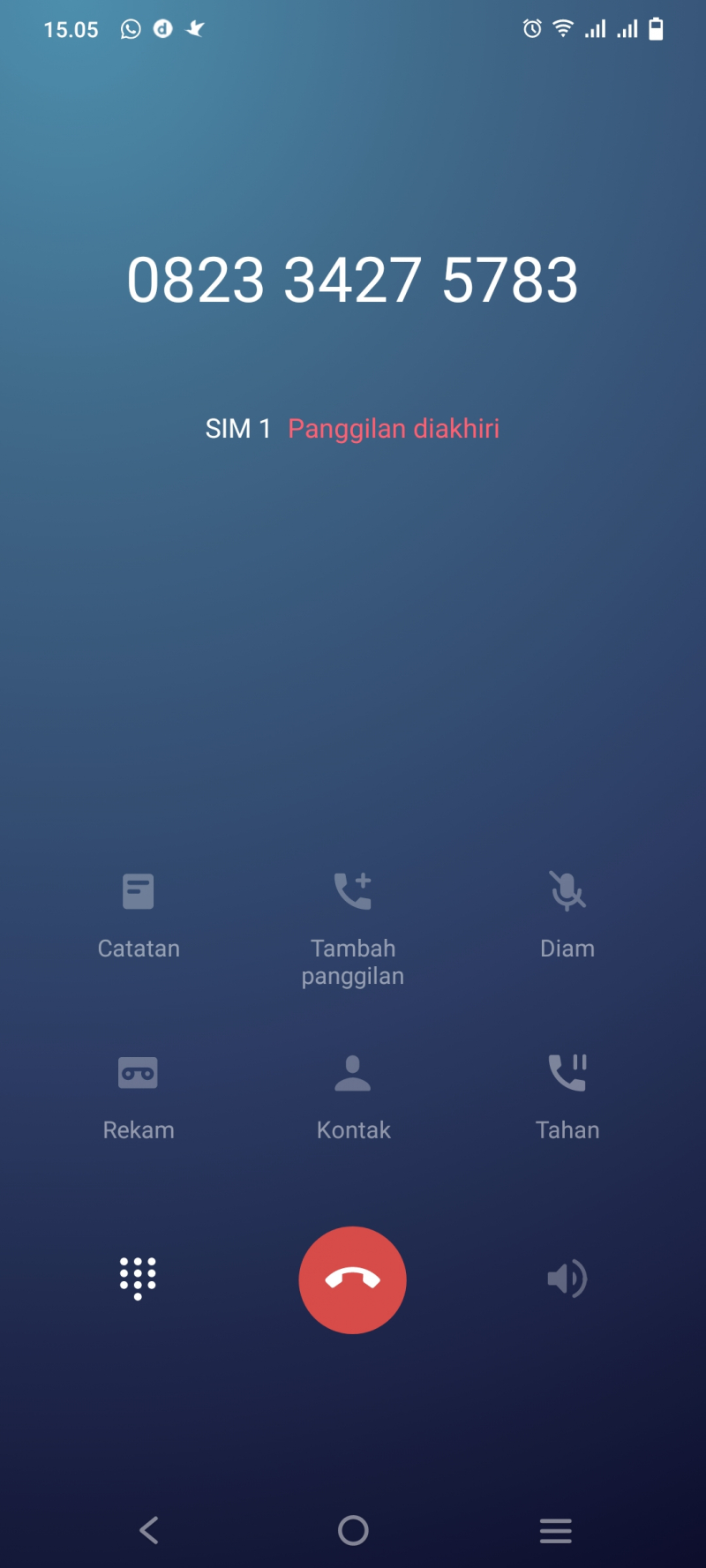Open recent apps with the menu button
Screen dimensions: 706x1568
point(555,1531)
